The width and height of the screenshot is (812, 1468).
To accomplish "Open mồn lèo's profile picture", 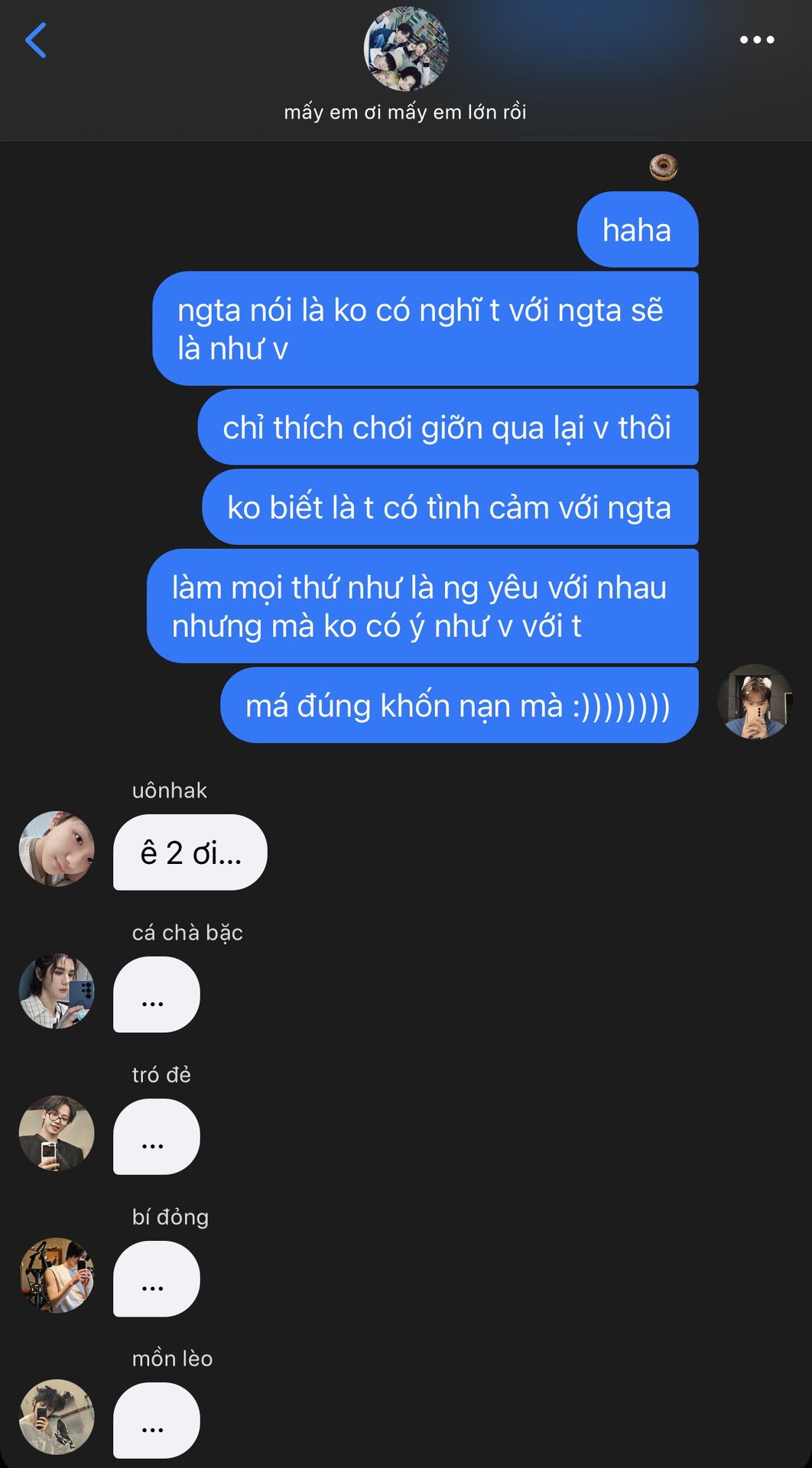I will (x=57, y=1417).
